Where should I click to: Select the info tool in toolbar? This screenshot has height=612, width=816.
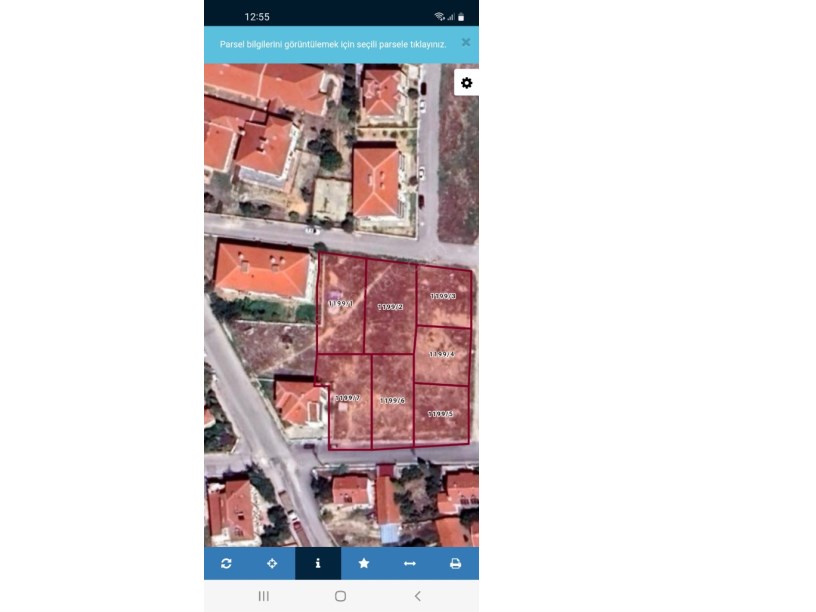[x=318, y=563]
